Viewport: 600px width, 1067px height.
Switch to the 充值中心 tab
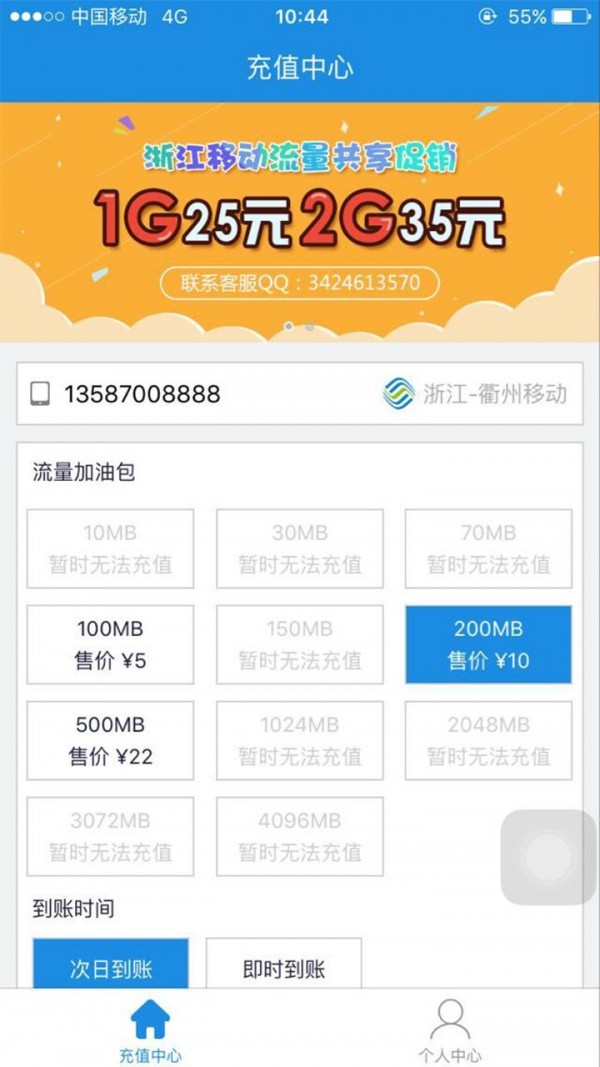pos(150,1030)
